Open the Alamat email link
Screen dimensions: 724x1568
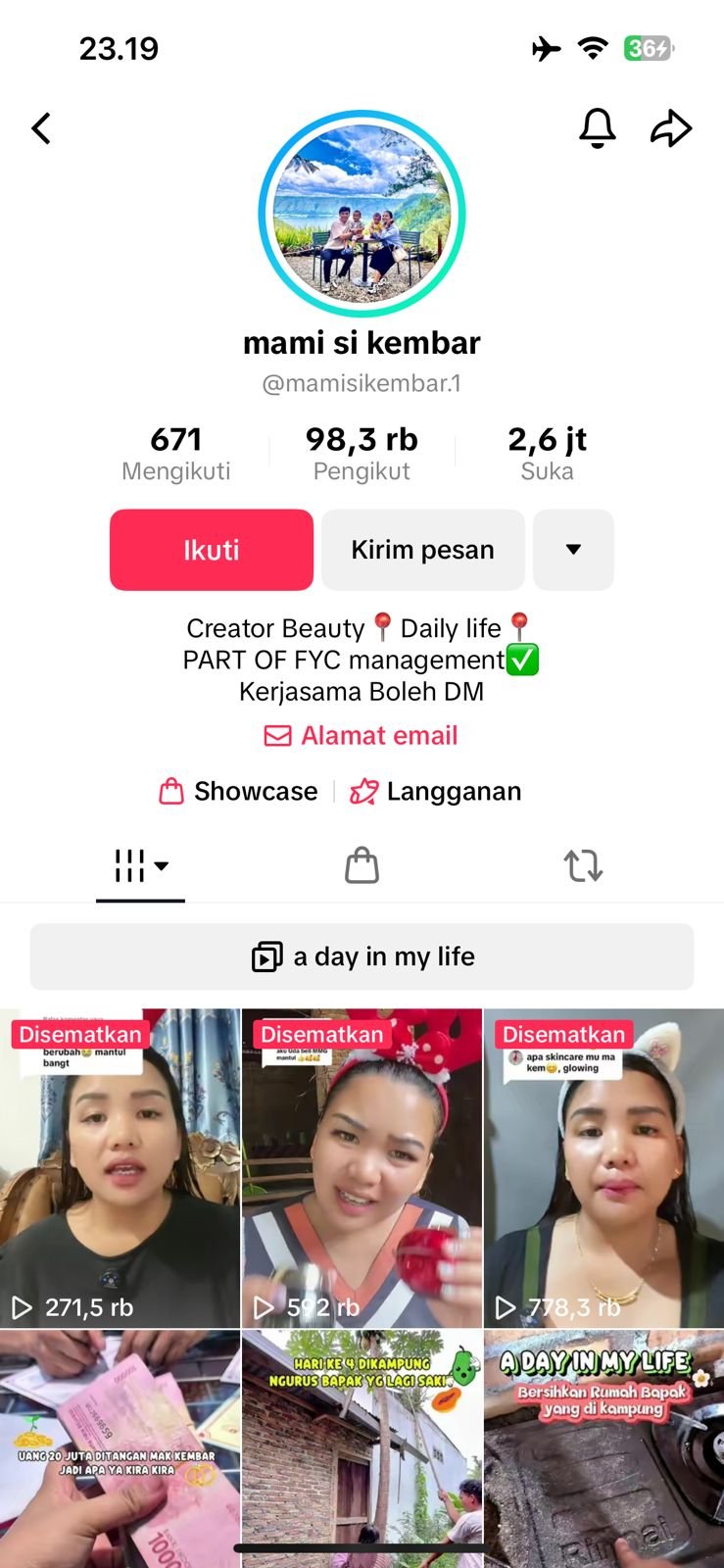pyautogui.click(x=362, y=736)
